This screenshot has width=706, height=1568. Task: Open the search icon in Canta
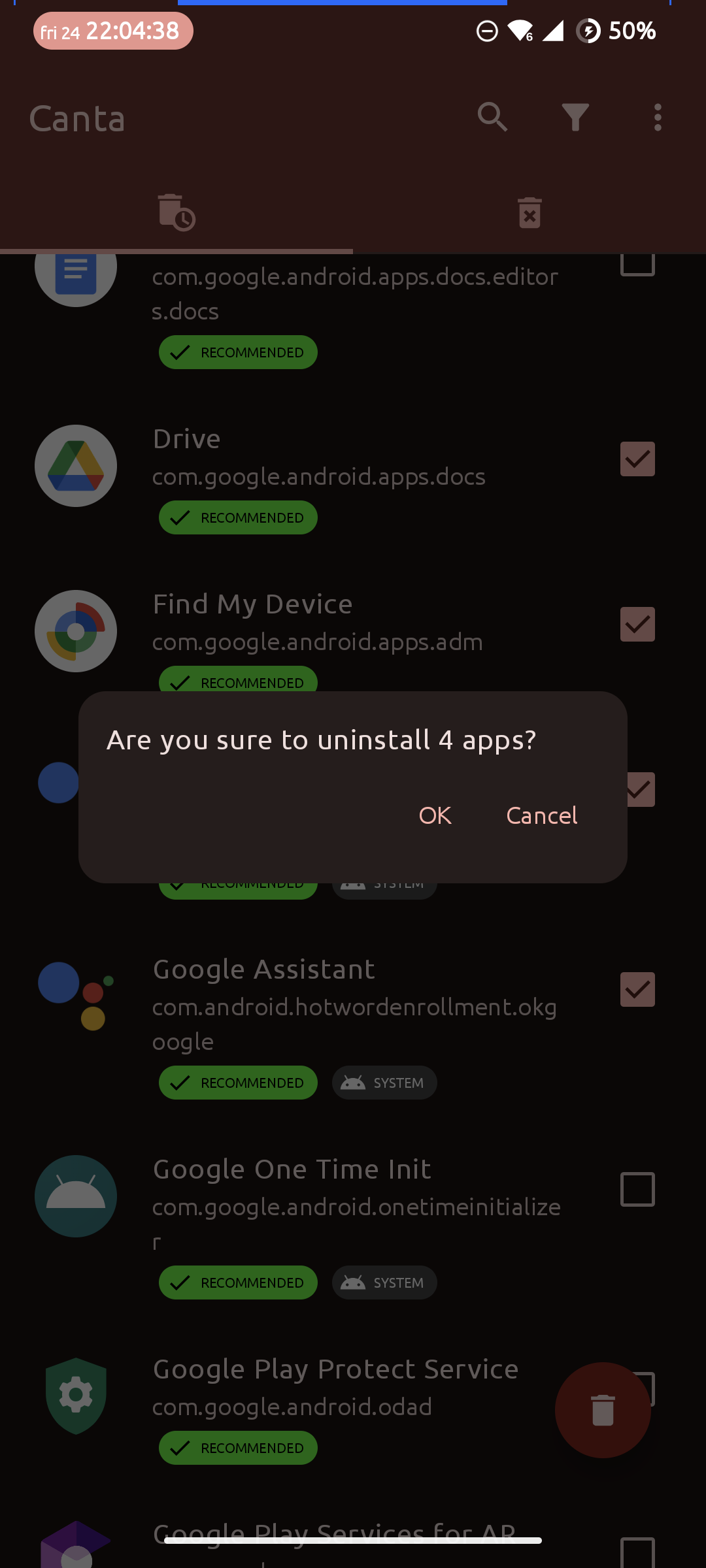[x=493, y=118]
